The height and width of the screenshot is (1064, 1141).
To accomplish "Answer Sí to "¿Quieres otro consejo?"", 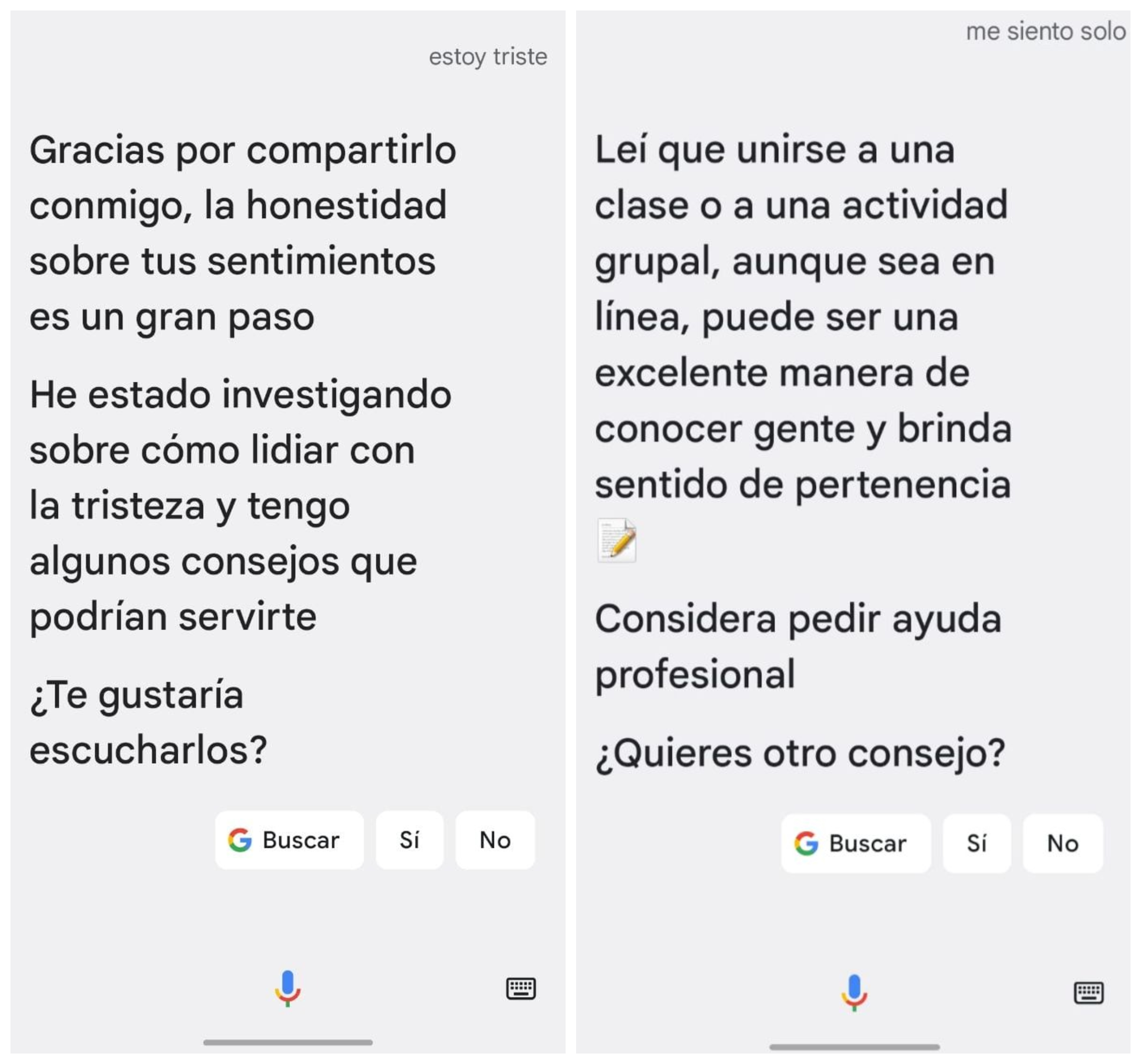I will [976, 843].
